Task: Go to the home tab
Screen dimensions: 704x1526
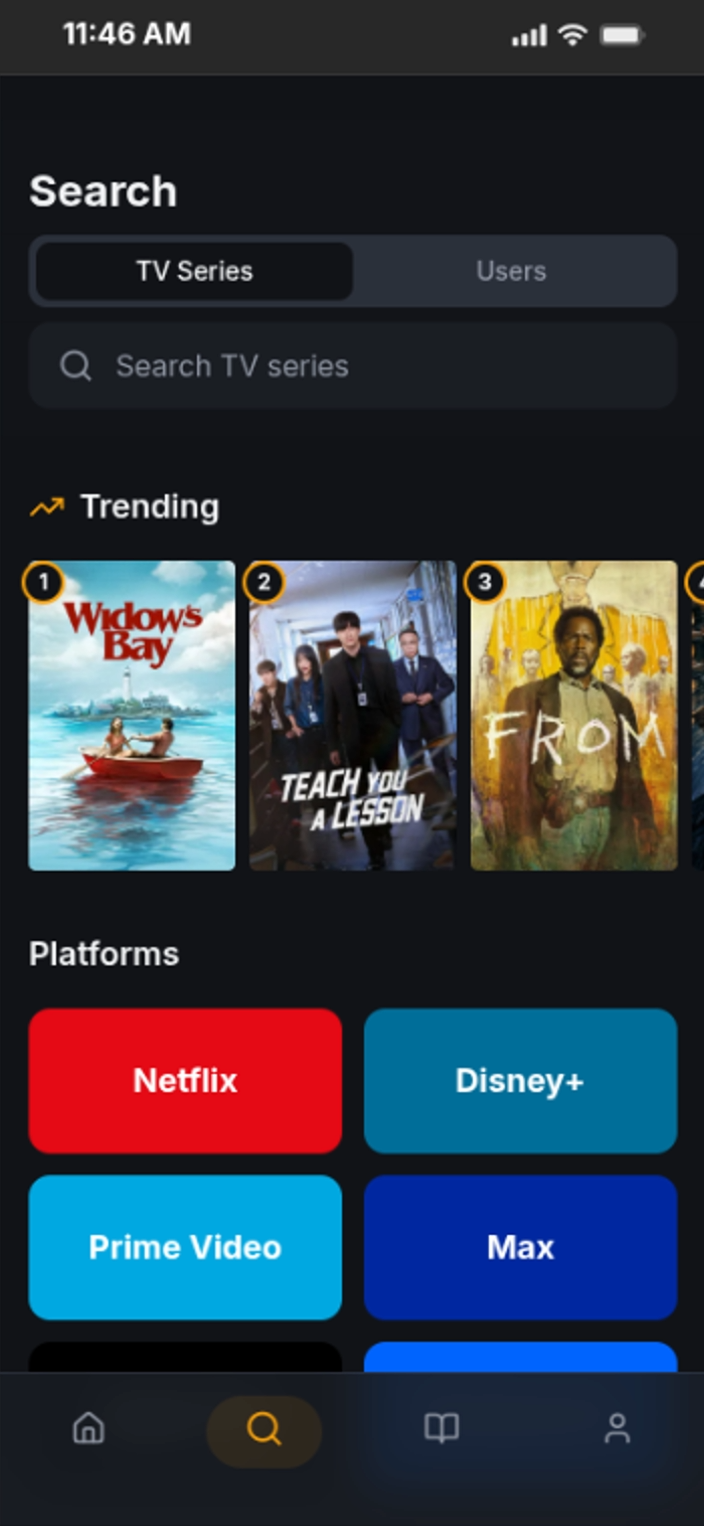Action: 89,1429
